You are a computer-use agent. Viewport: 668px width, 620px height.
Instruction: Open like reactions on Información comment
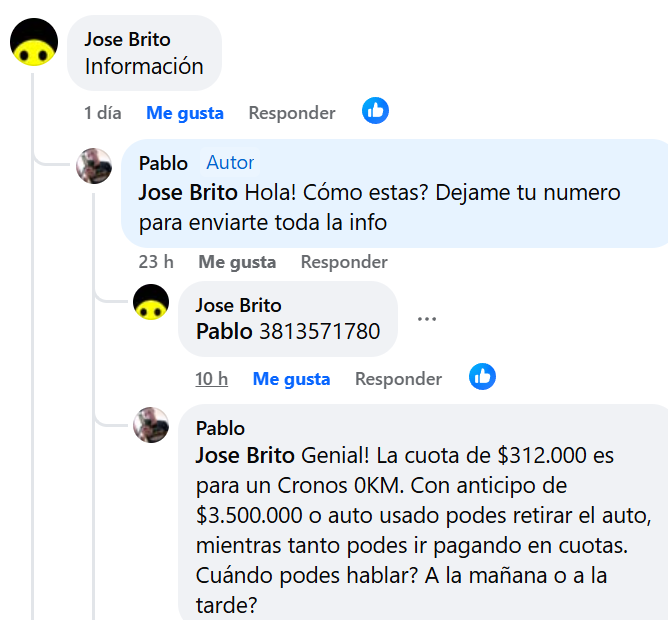pyautogui.click(x=376, y=111)
